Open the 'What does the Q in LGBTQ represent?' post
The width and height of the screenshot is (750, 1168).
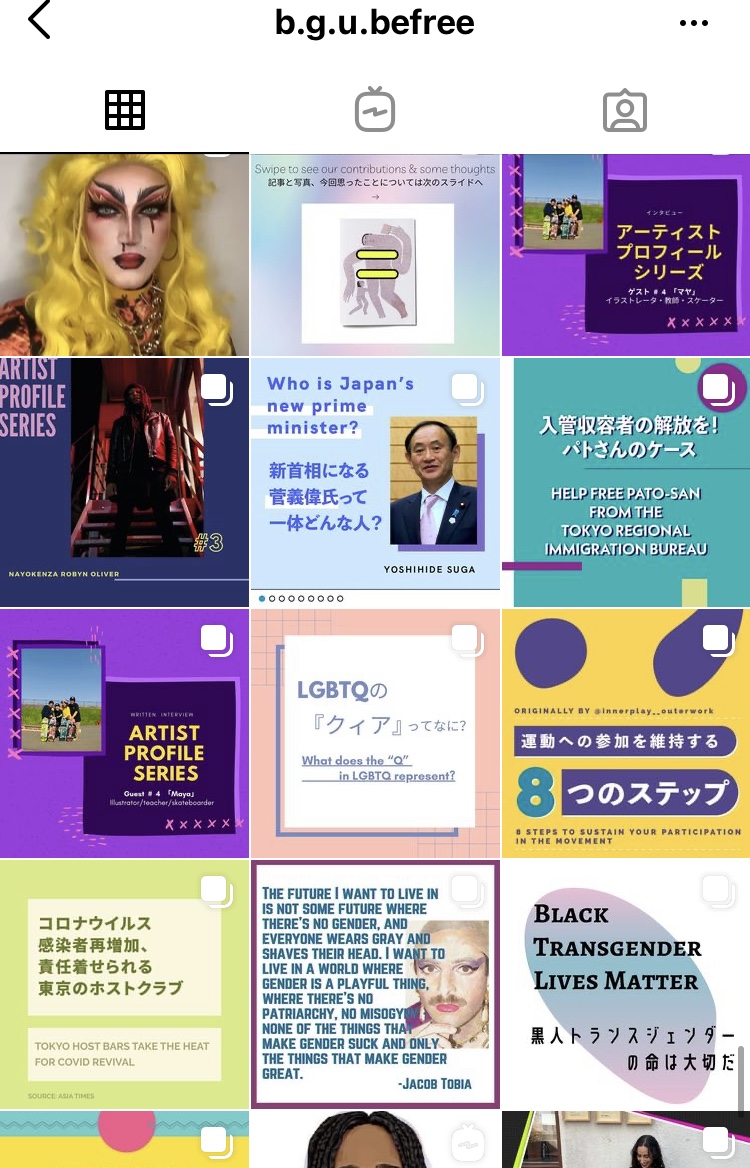(375, 733)
